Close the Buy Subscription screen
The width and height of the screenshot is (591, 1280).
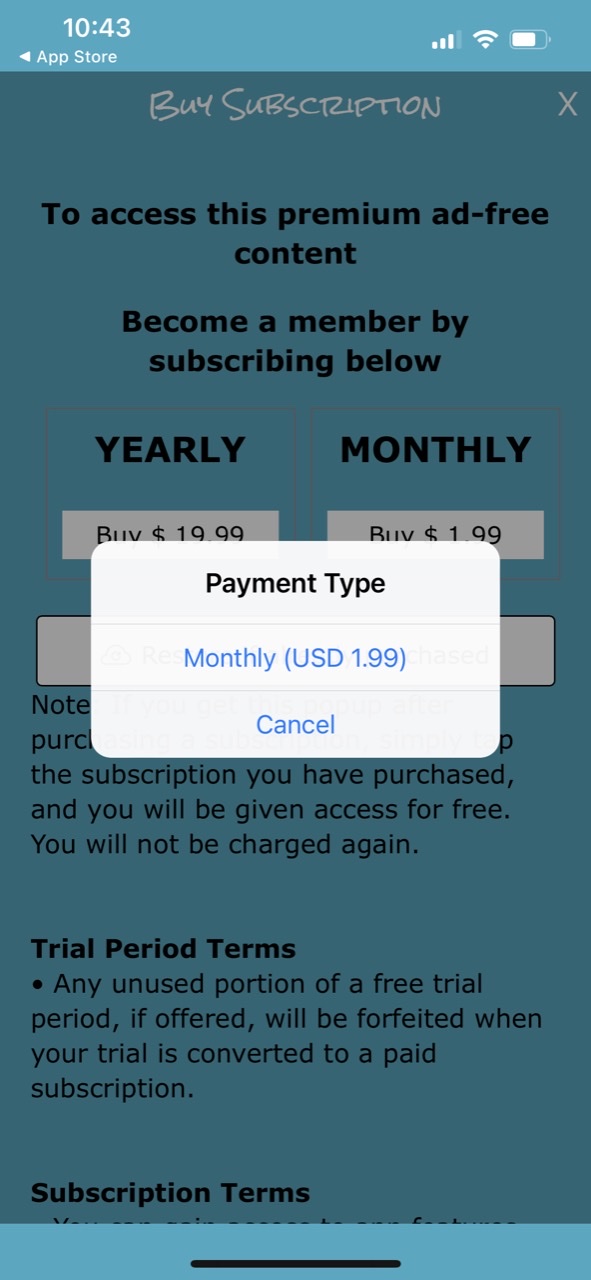pyautogui.click(x=567, y=104)
